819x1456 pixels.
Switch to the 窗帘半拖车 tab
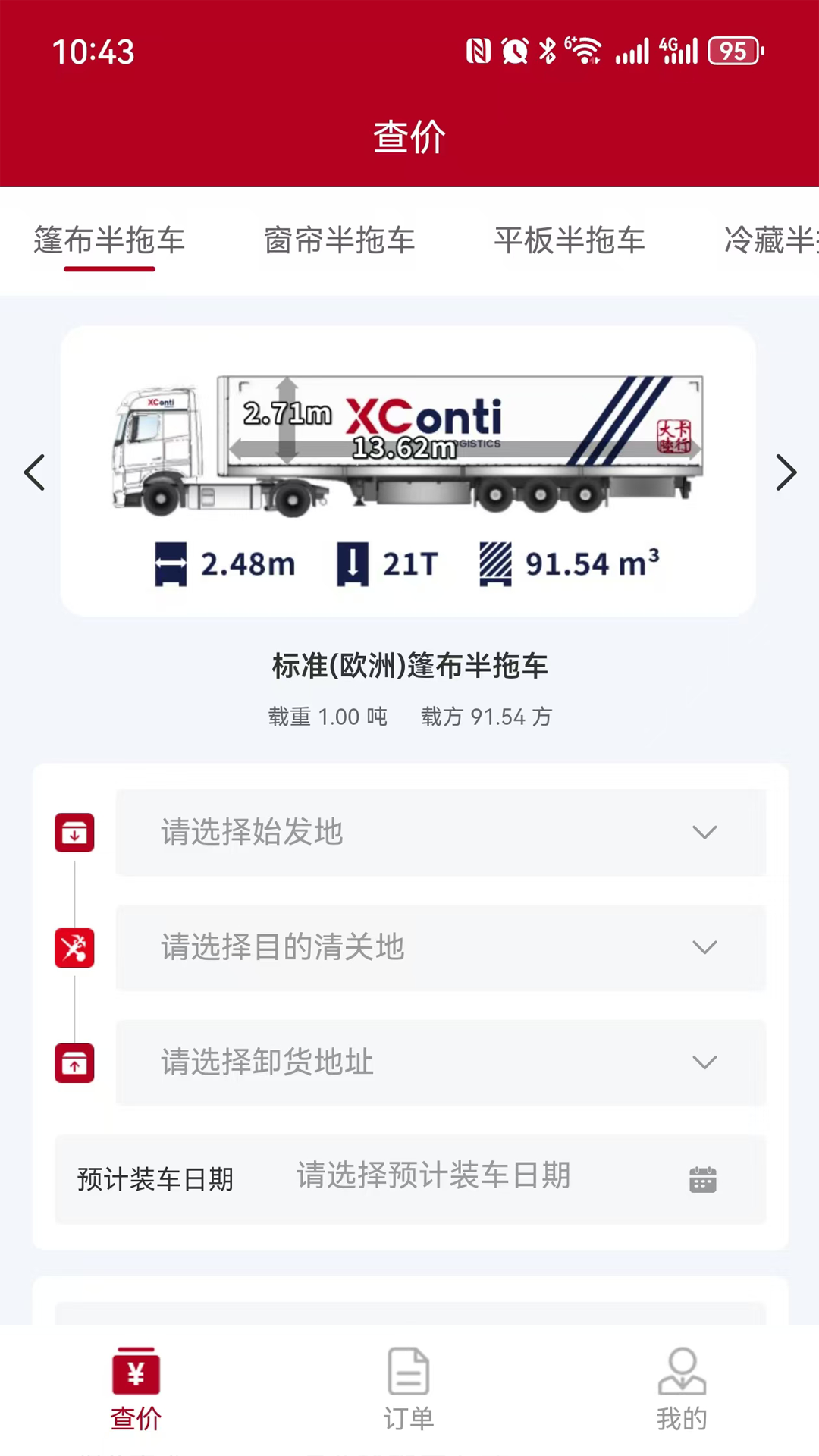[338, 241]
